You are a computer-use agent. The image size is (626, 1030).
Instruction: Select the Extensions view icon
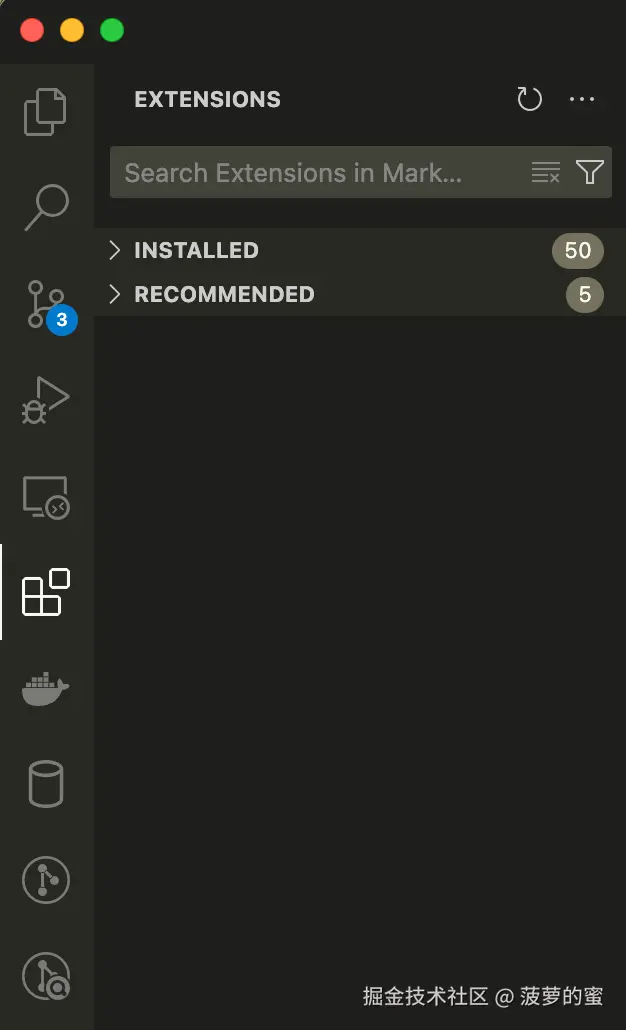pyautogui.click(x=46, y=592)
